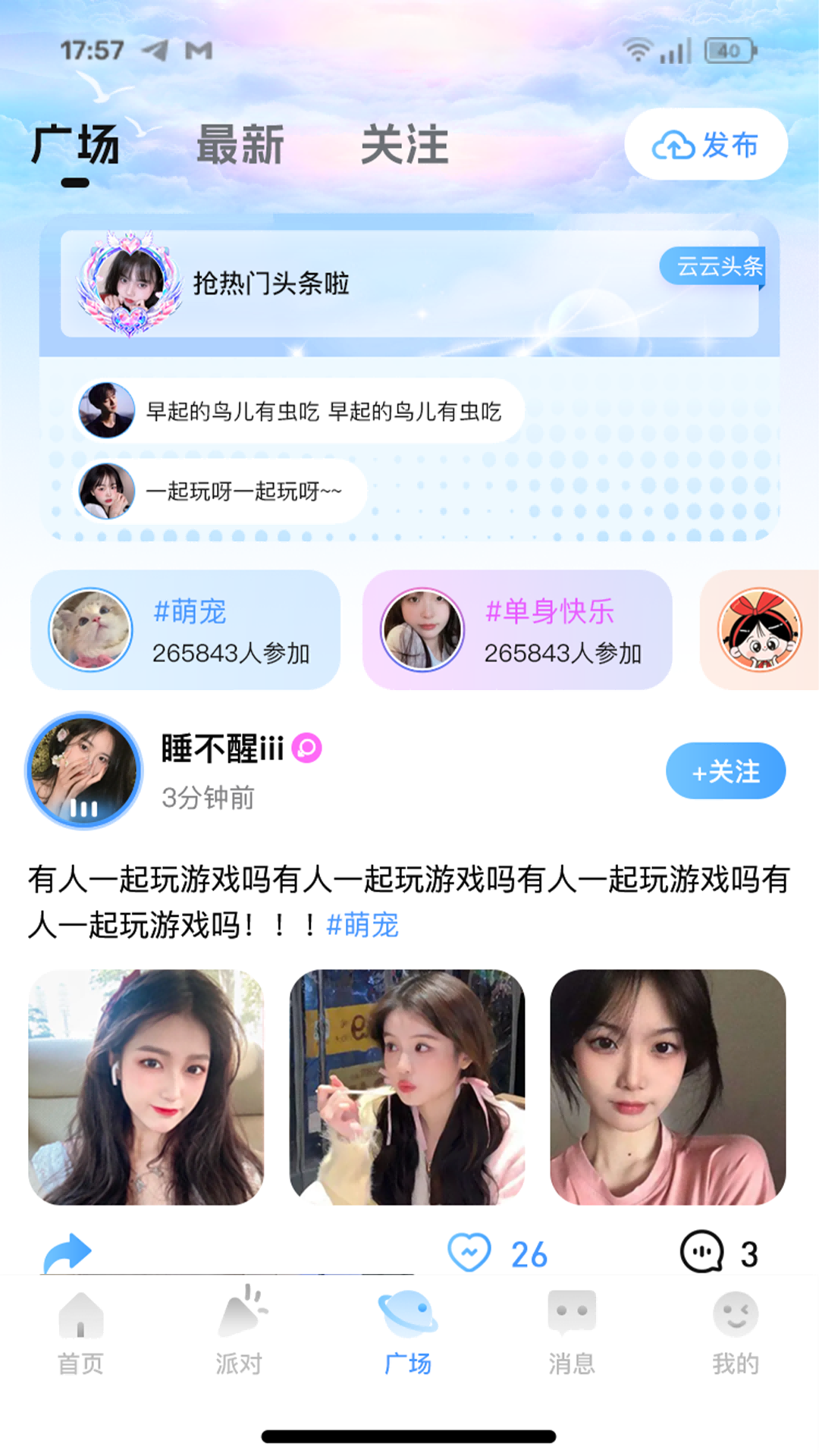The width and height of the screenshot is (819, 1456).
Task: Switch to the 关注 tab
Action: pos(404,145)
